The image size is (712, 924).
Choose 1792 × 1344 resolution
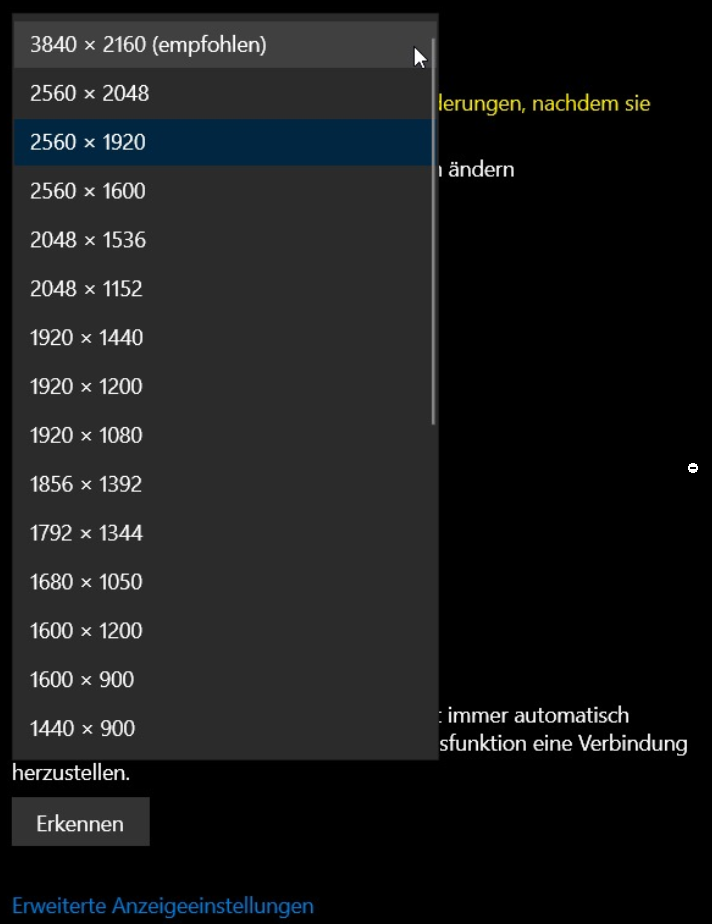click(x=87, y=533)
